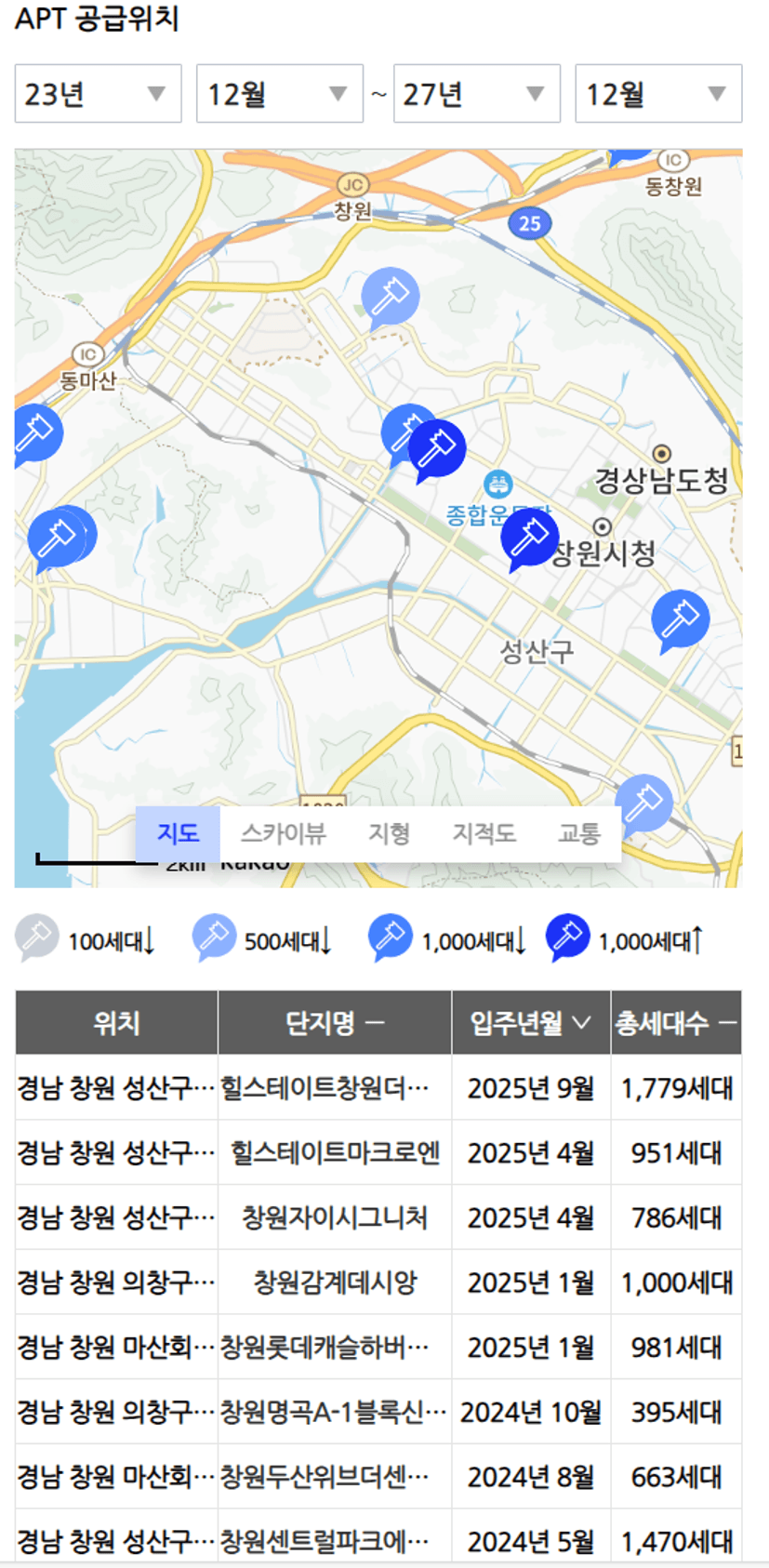Tap the dark blue marker beside 창원시청
This screenshot has height=1568, width=769.
point(529,538)
